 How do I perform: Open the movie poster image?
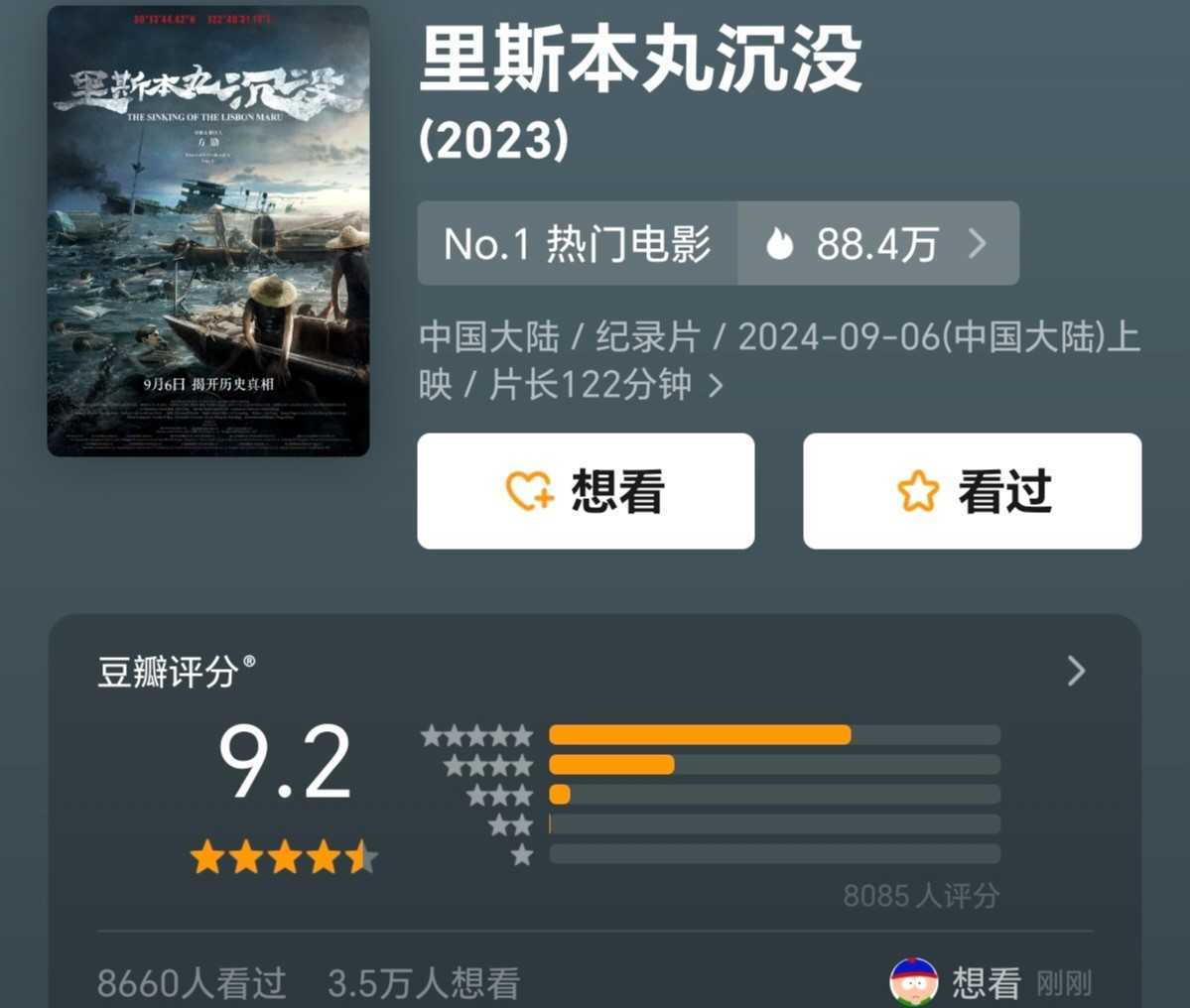(208, 231)
